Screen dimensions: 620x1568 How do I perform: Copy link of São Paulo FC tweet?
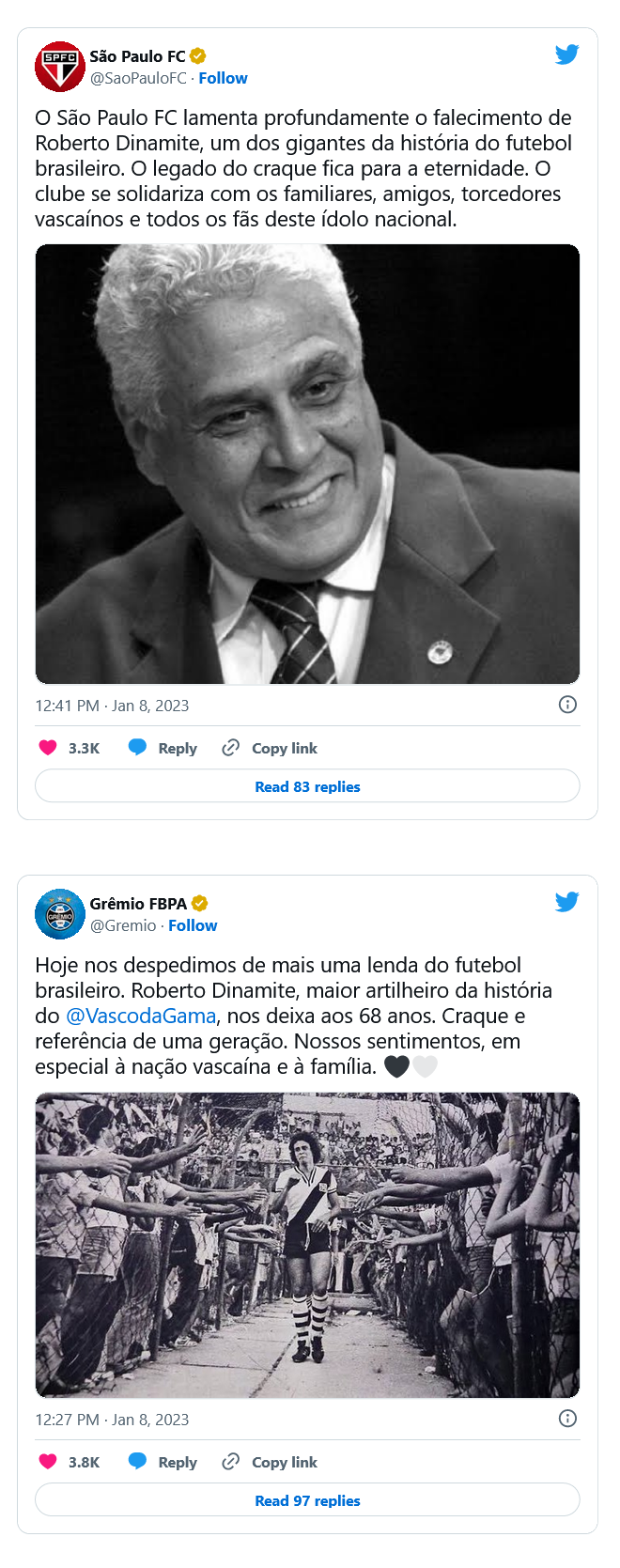tap(271, 748)
